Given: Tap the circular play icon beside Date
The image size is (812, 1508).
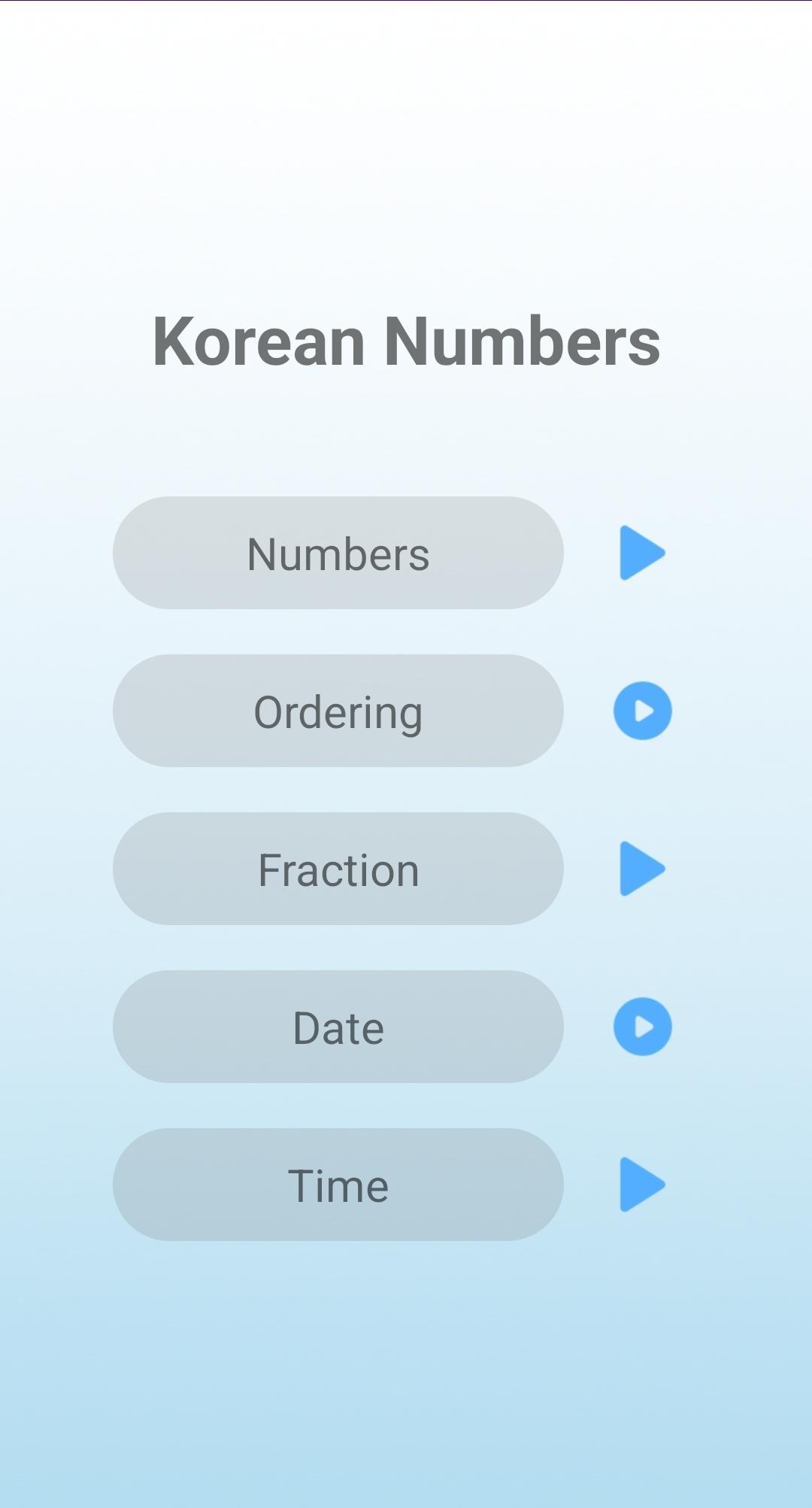Looking at the screenshot, I should click(642, 1027).
